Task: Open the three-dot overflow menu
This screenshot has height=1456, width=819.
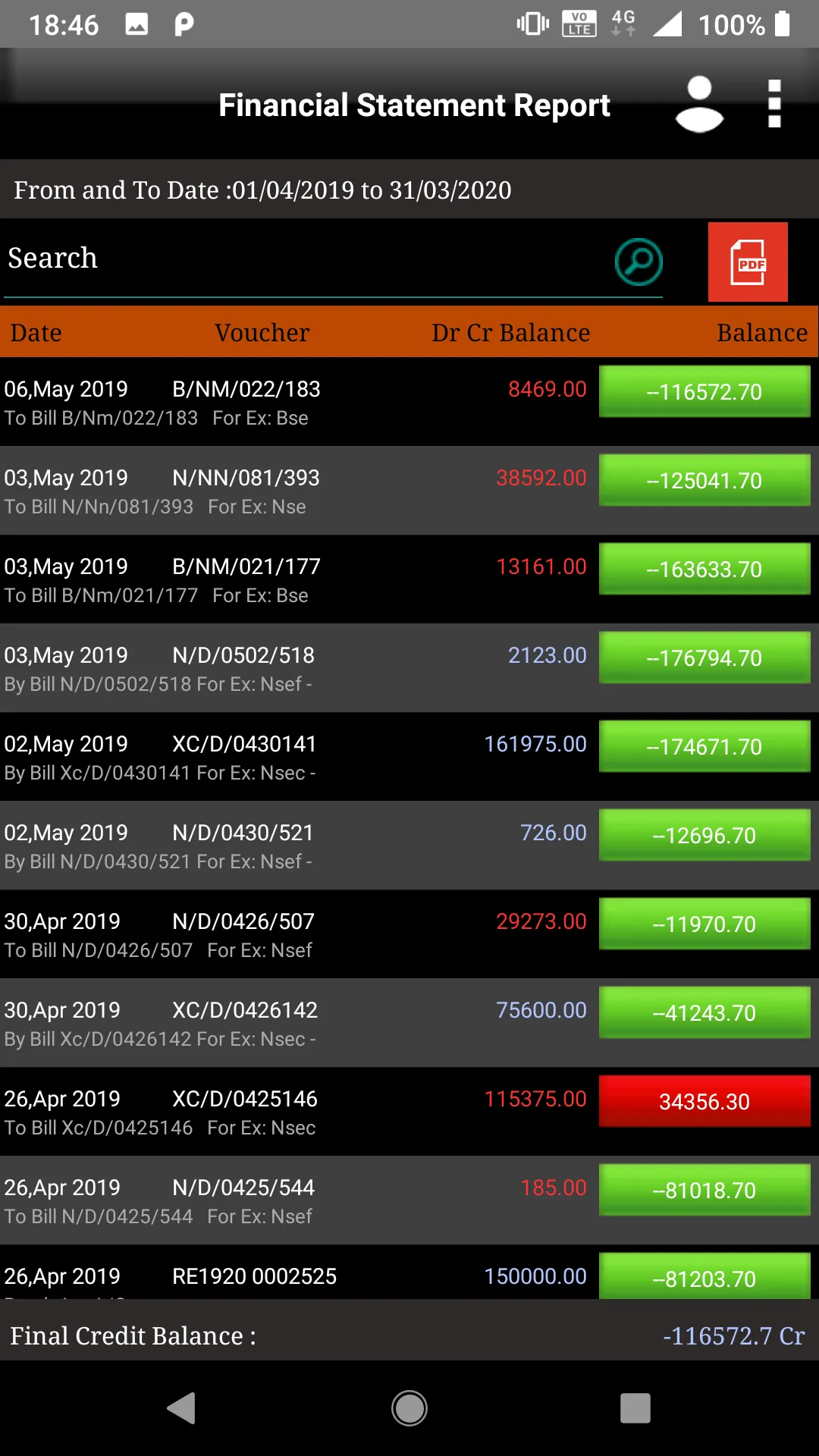Action: 774,105
